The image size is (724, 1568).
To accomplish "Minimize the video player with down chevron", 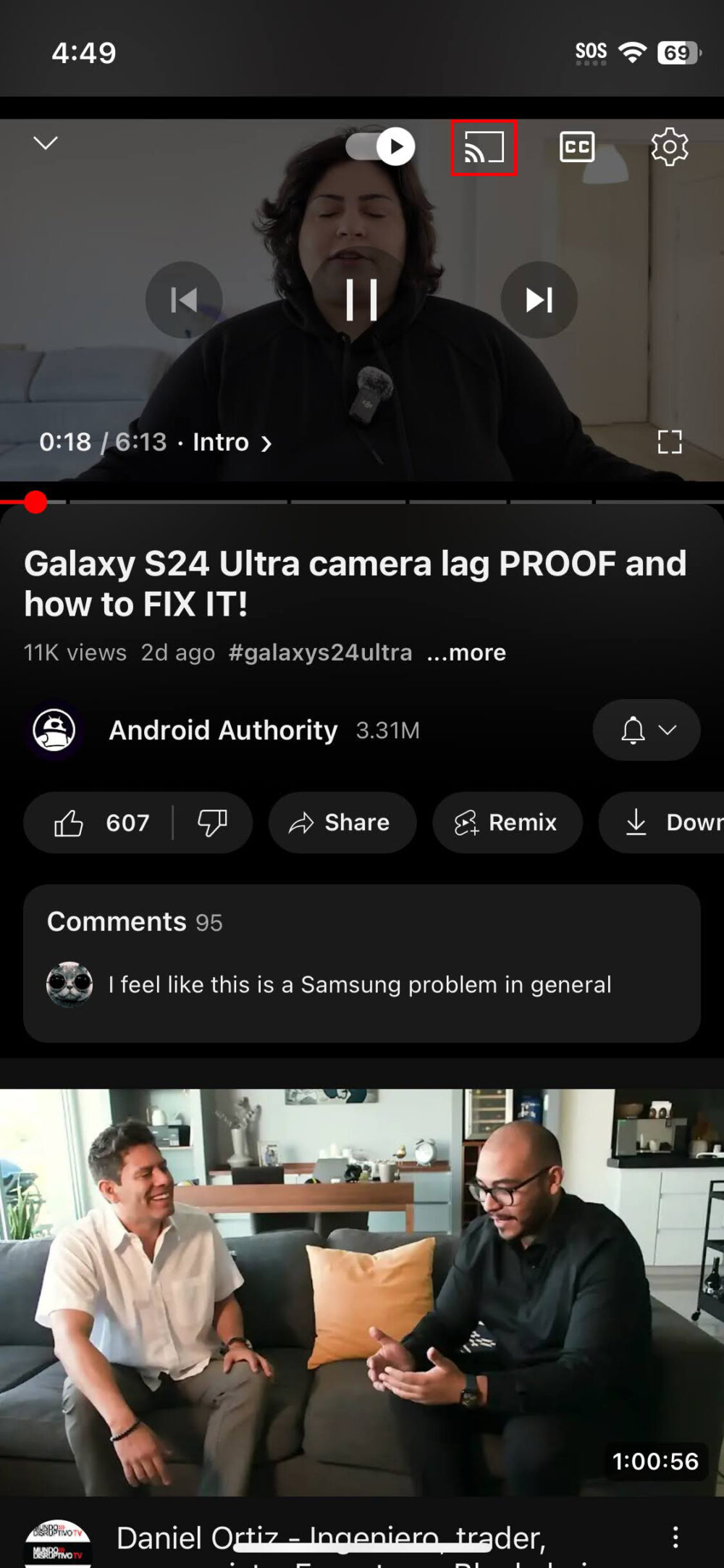I will tap(46, 143).
